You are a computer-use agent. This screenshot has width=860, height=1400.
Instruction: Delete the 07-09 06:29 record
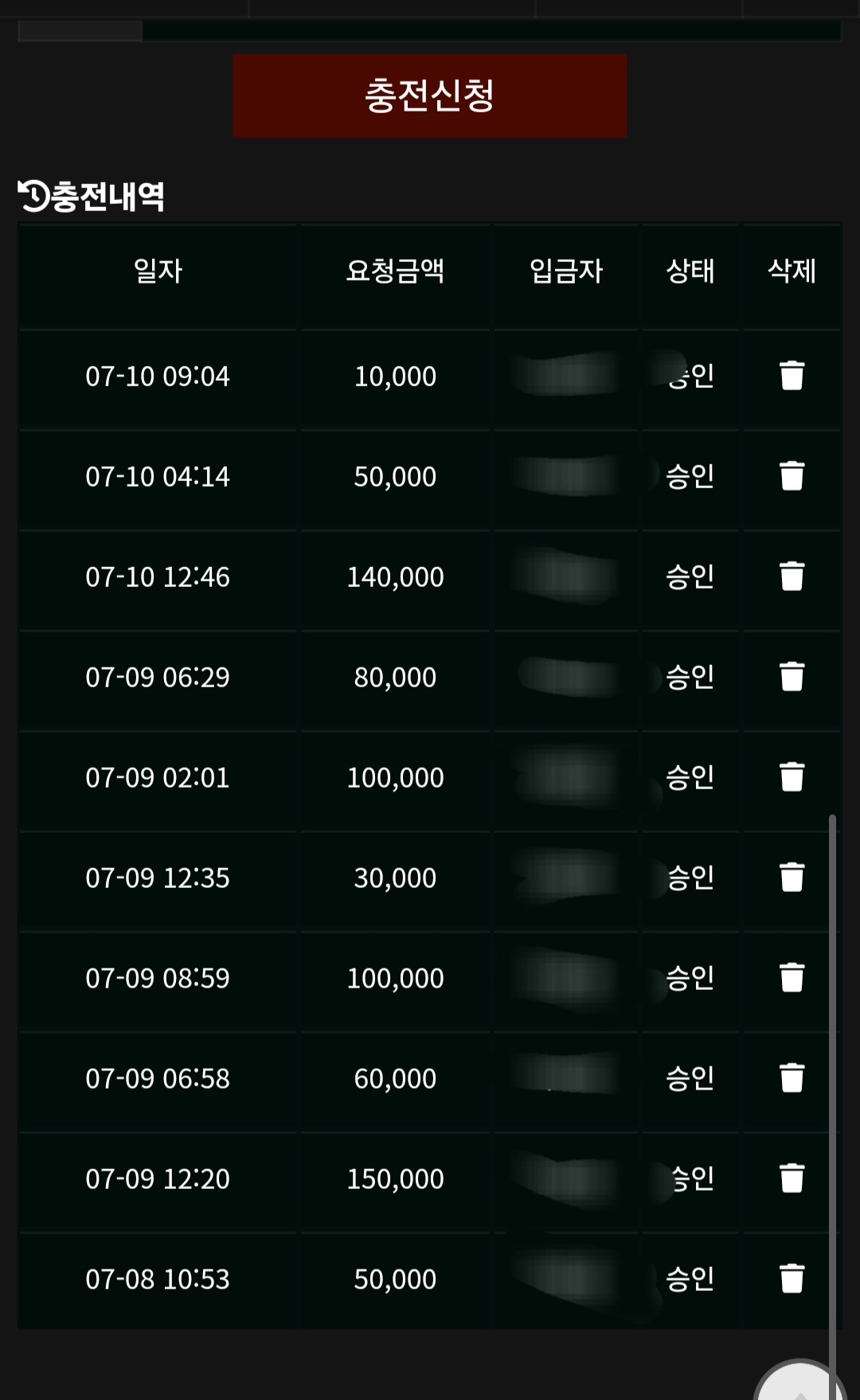792,676
